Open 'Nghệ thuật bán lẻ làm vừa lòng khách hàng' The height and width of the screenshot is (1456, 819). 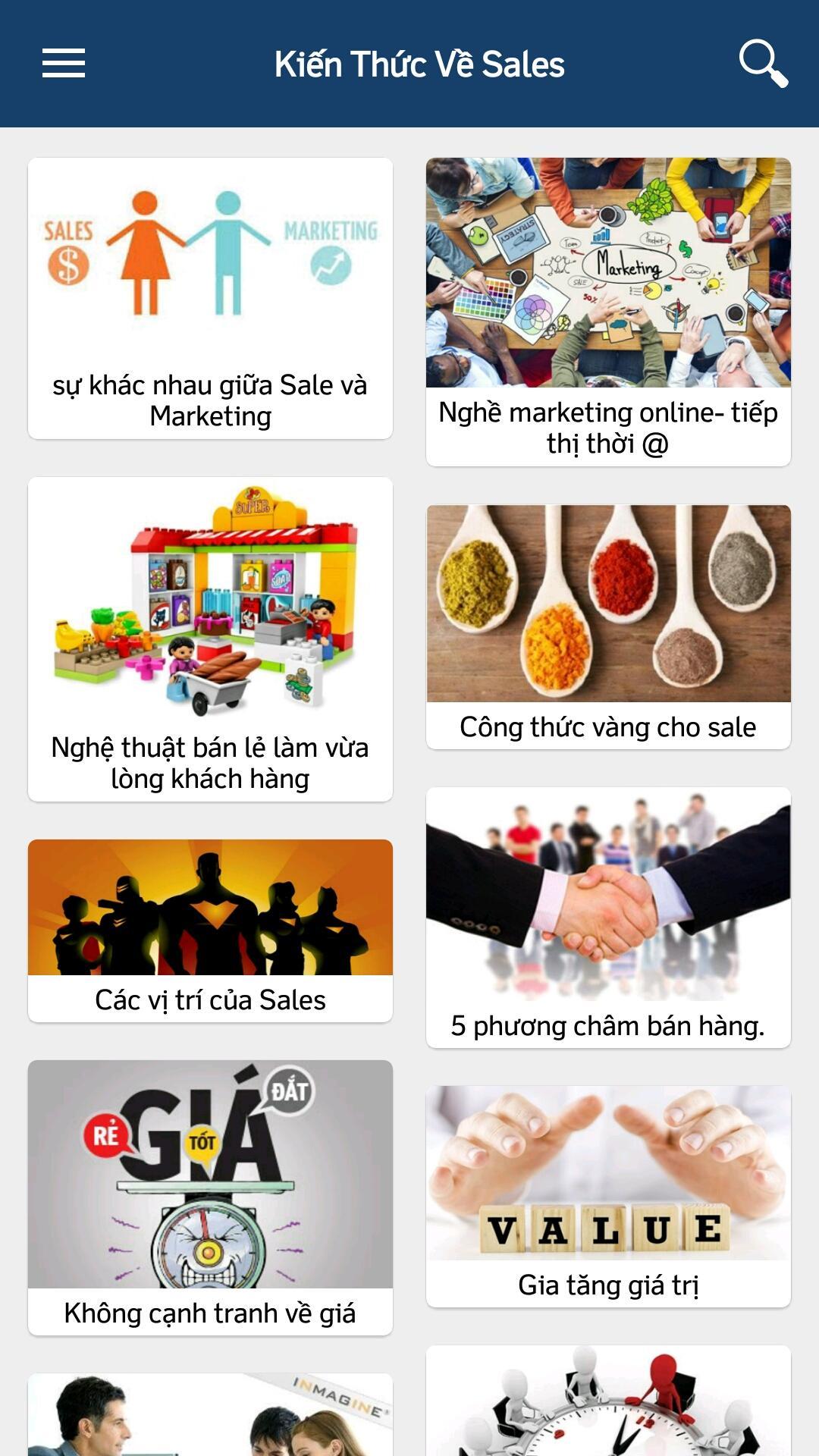pyautogui.click(x=210, y=639)
